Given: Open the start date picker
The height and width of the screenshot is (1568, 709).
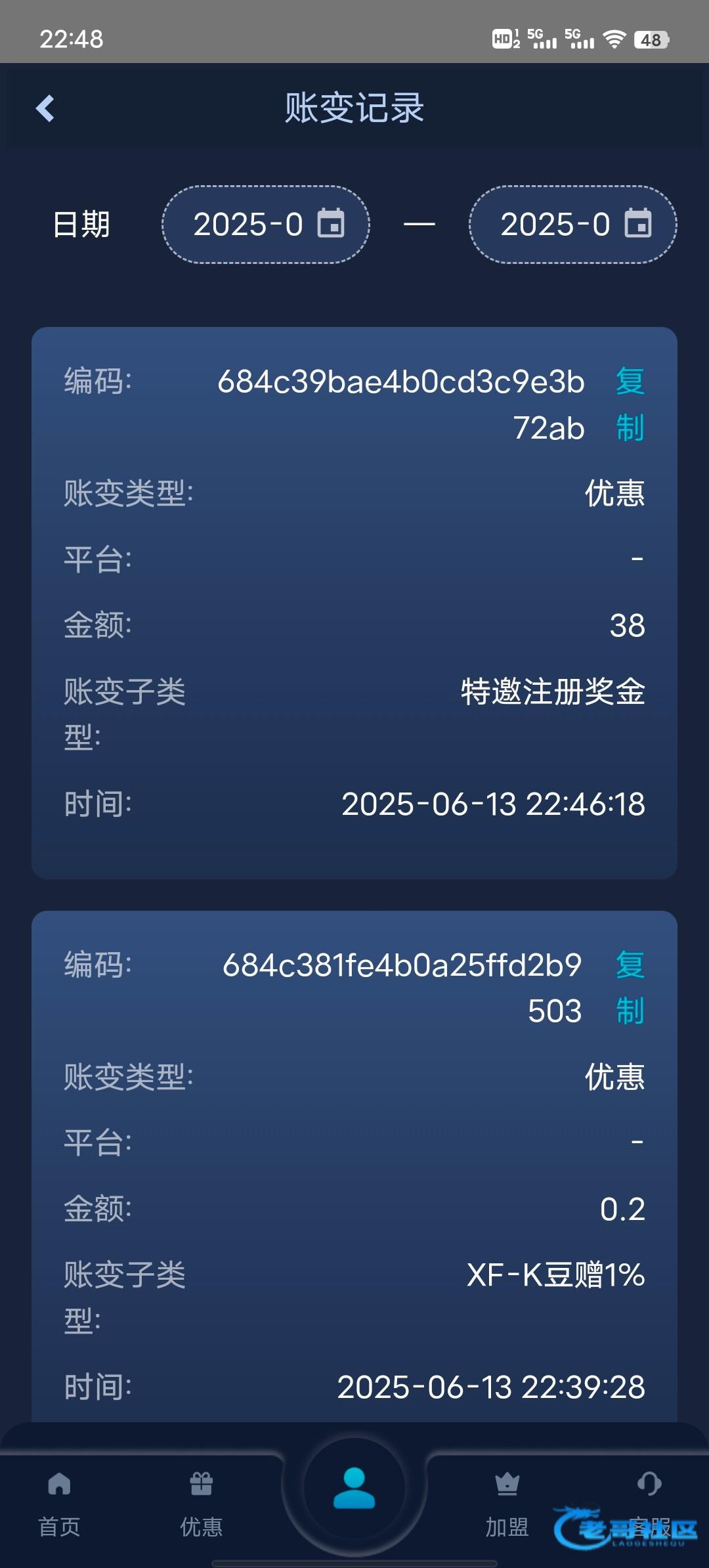Looking at the screenshot, I should (x=266, y=225).
